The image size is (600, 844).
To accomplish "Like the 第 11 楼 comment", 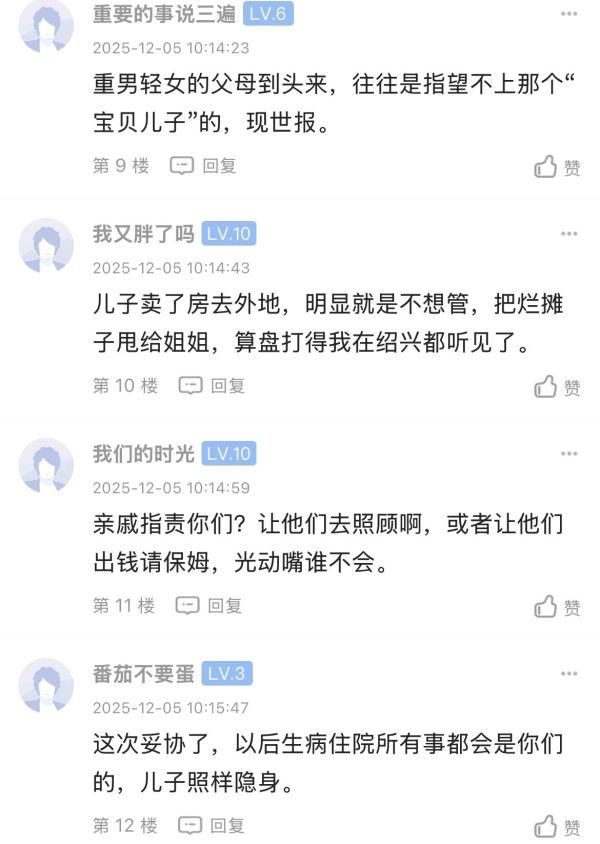I will coord(556,607).
